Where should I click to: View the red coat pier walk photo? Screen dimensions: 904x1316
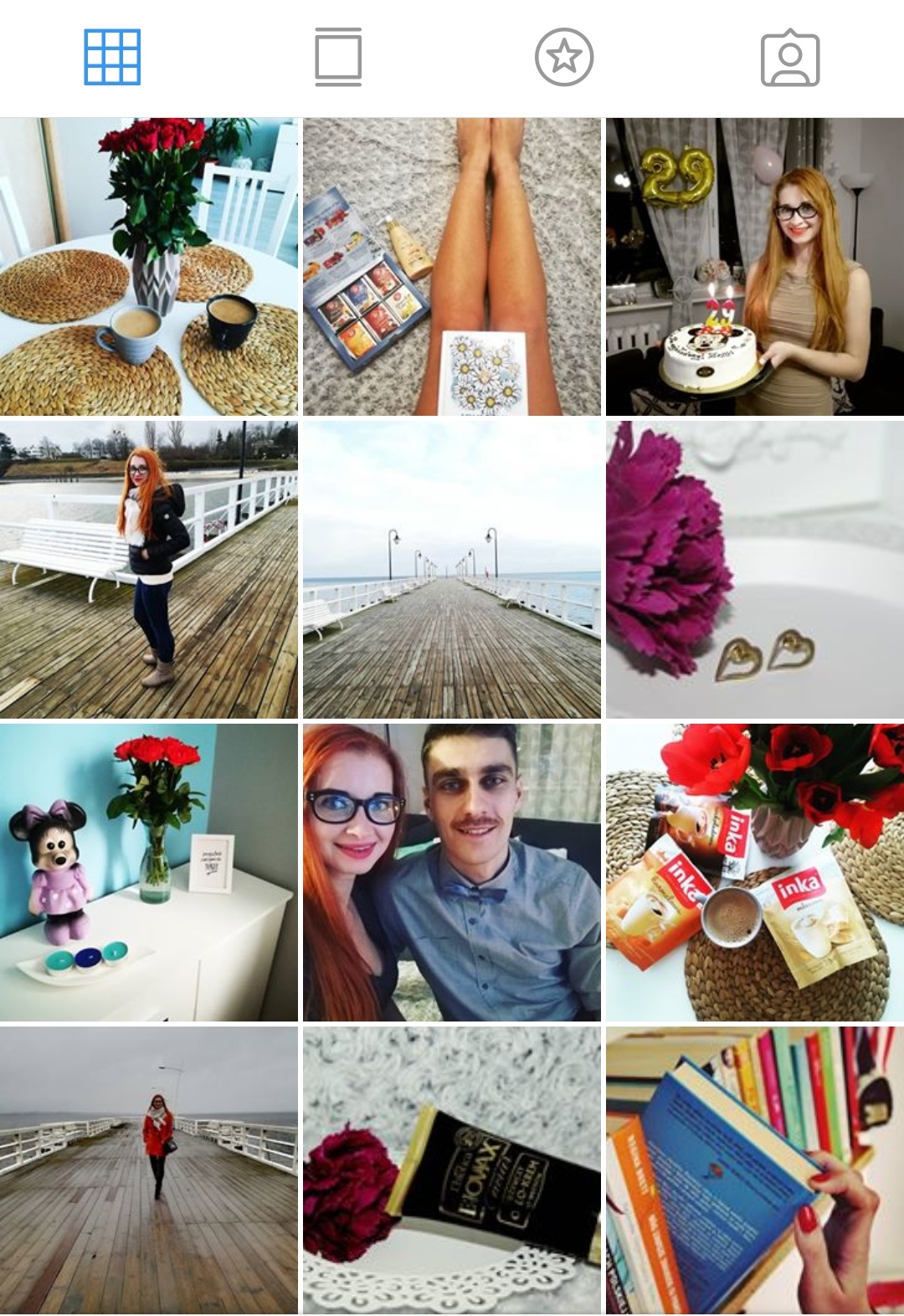(x=151, y=1171)
